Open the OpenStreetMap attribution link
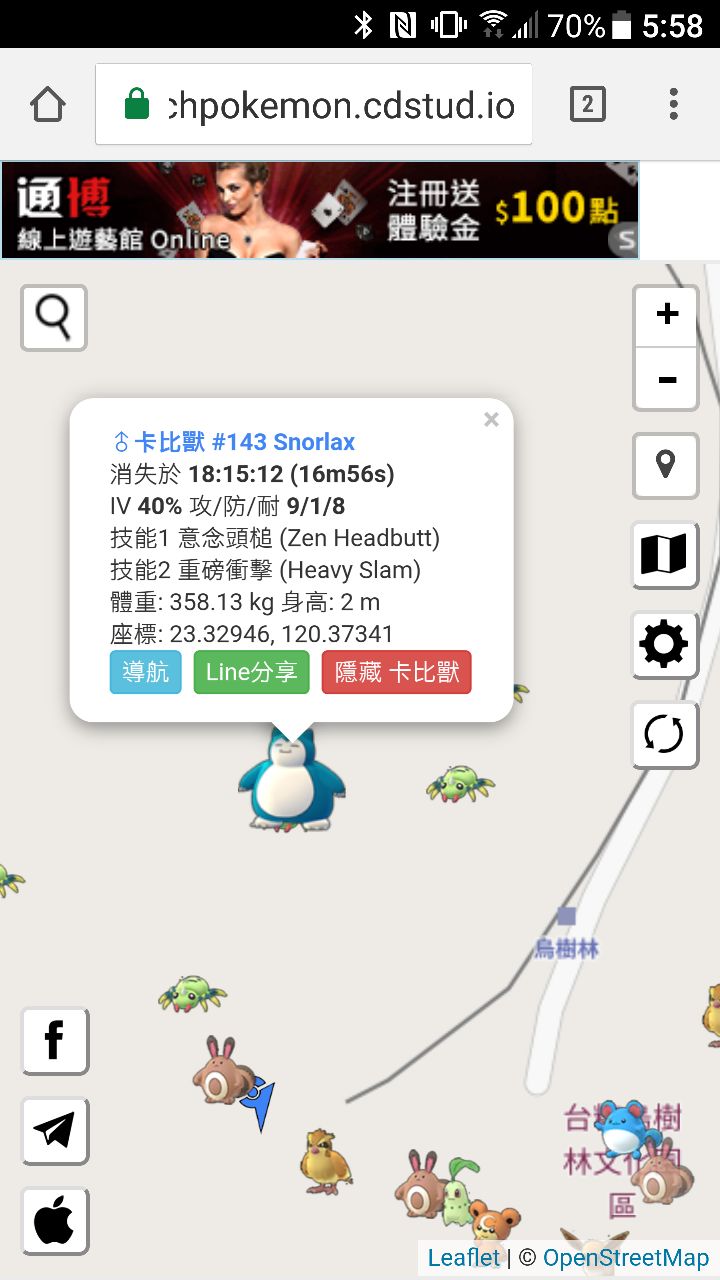The width and height of the screenshot is (720, 1280). click(x=626, y=1258)
